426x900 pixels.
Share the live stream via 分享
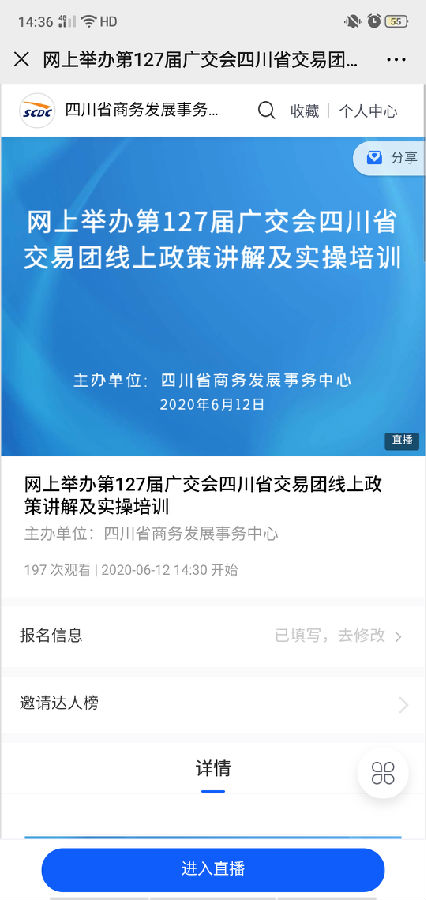(x=390, y=158)
